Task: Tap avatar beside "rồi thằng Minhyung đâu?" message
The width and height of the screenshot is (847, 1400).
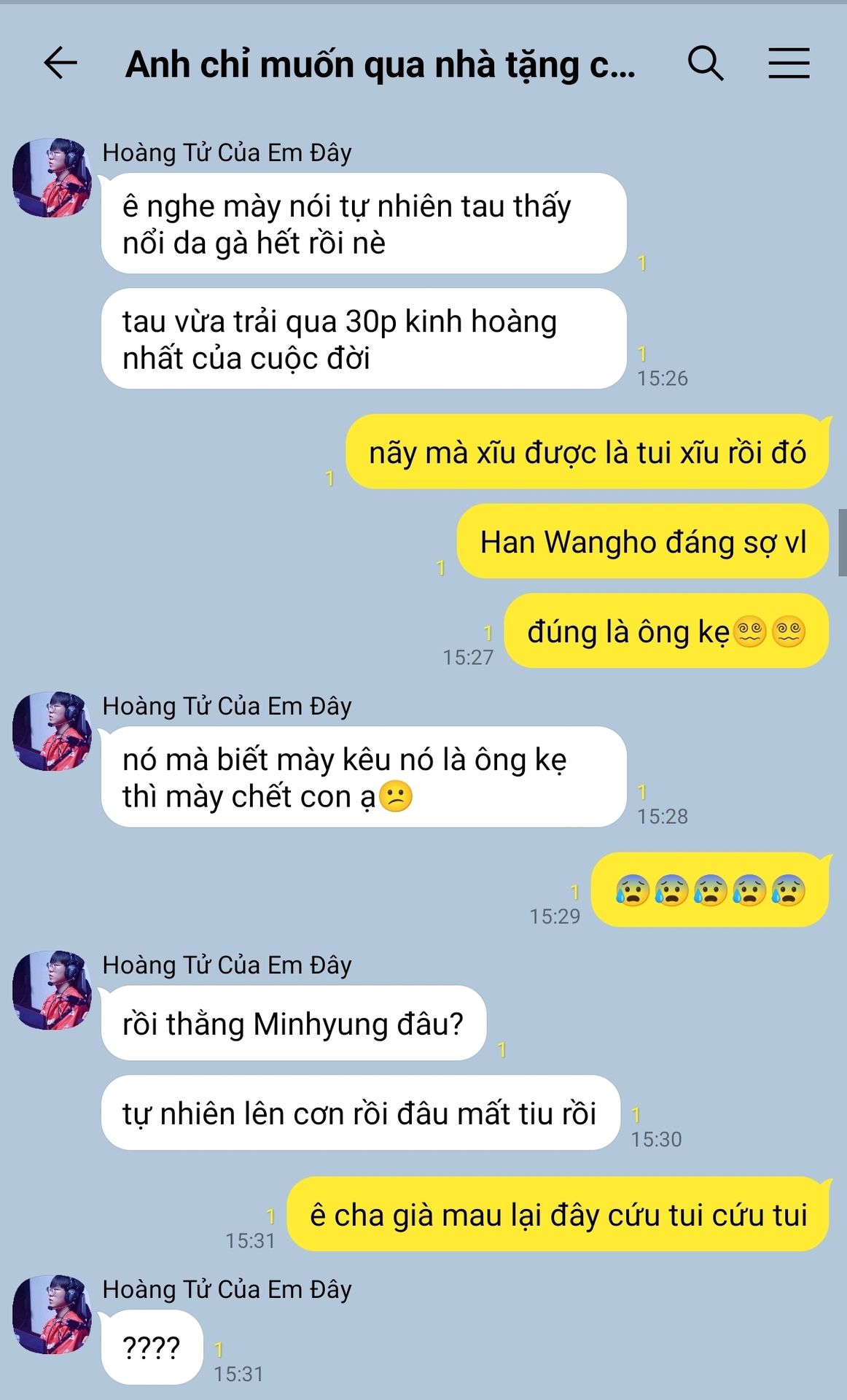Action: [52, 989]
